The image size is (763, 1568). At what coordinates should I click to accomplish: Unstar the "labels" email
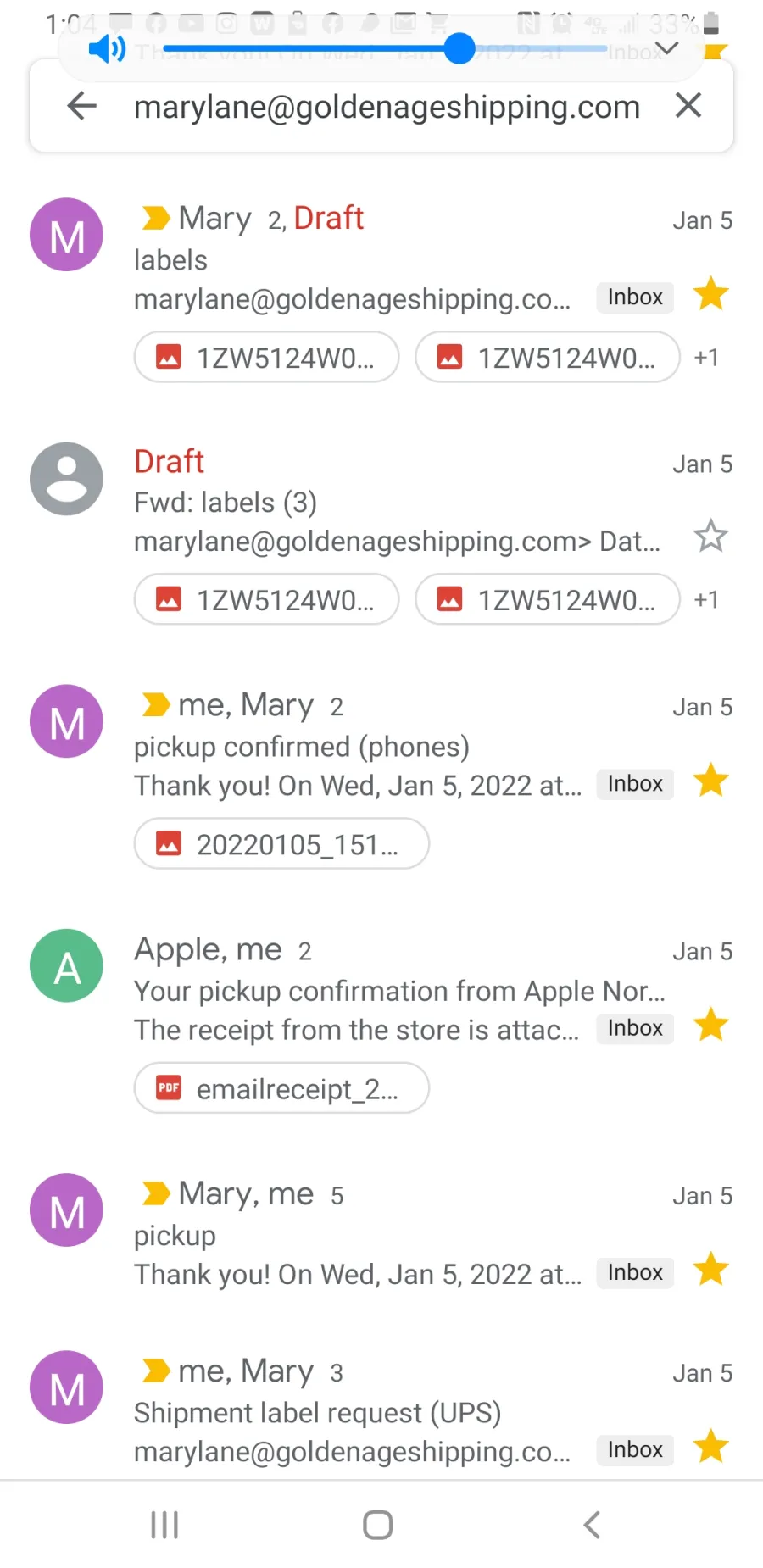pyautogui.click(x=710, y=296)
